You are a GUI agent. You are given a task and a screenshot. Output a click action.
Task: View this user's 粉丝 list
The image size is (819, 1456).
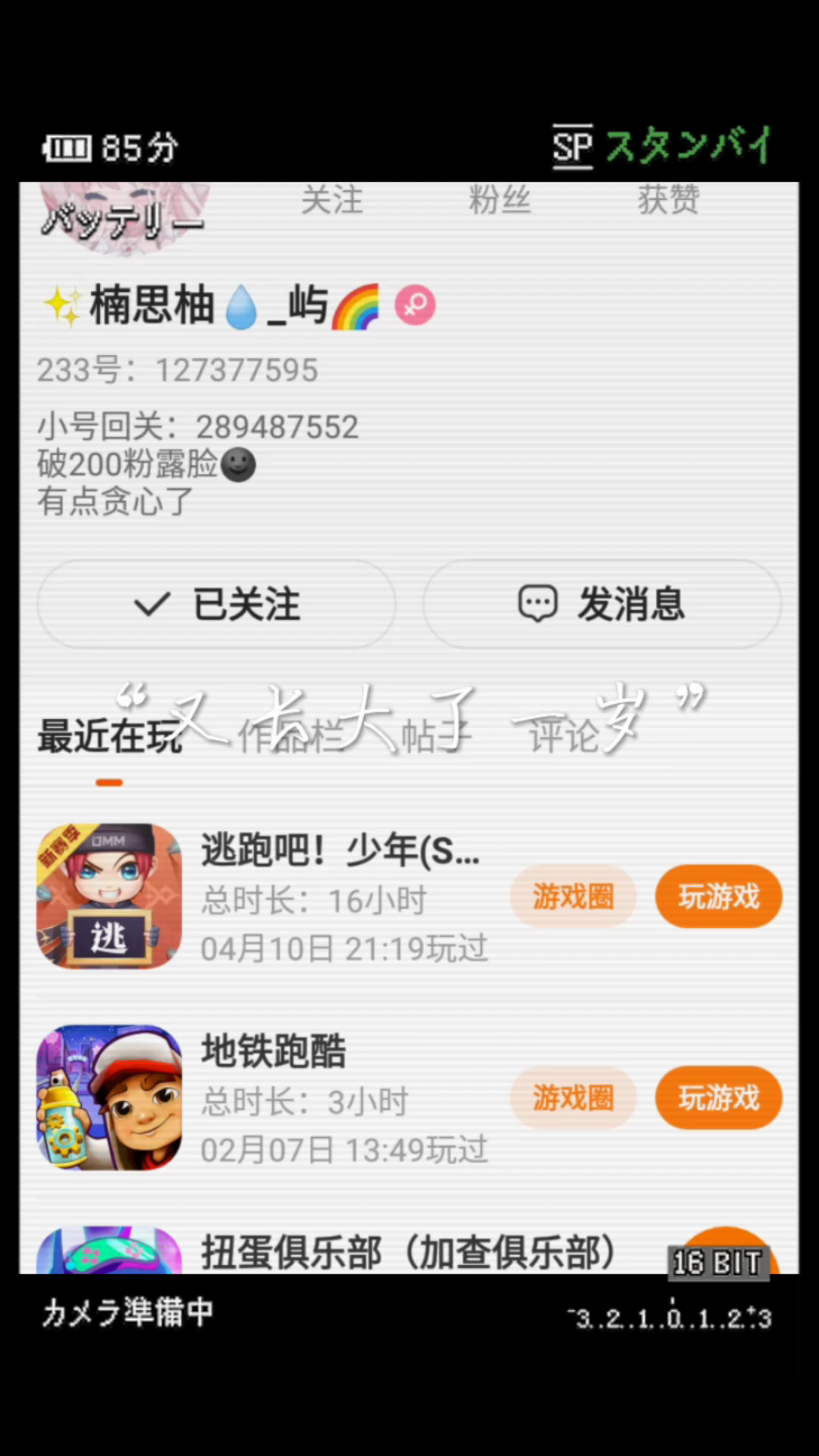pos(500,200)
